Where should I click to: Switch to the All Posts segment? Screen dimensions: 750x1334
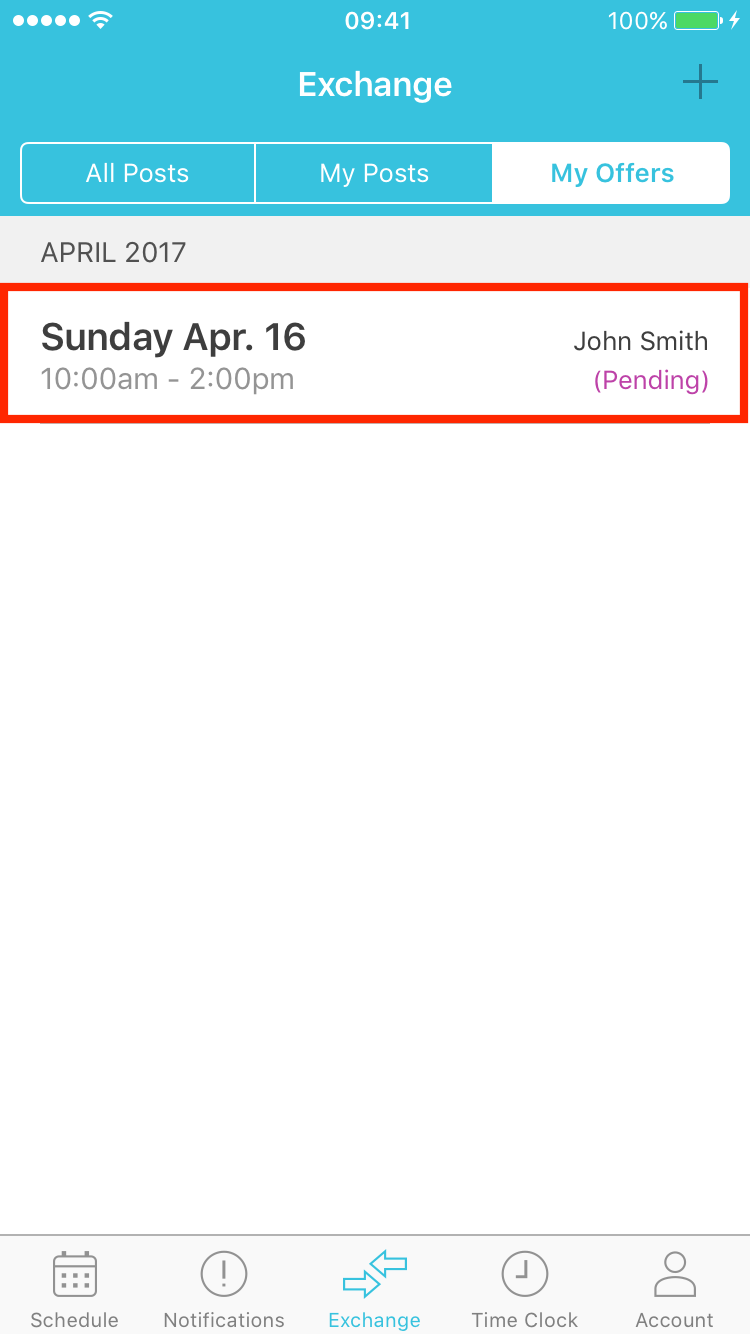(x=138, y=173)
